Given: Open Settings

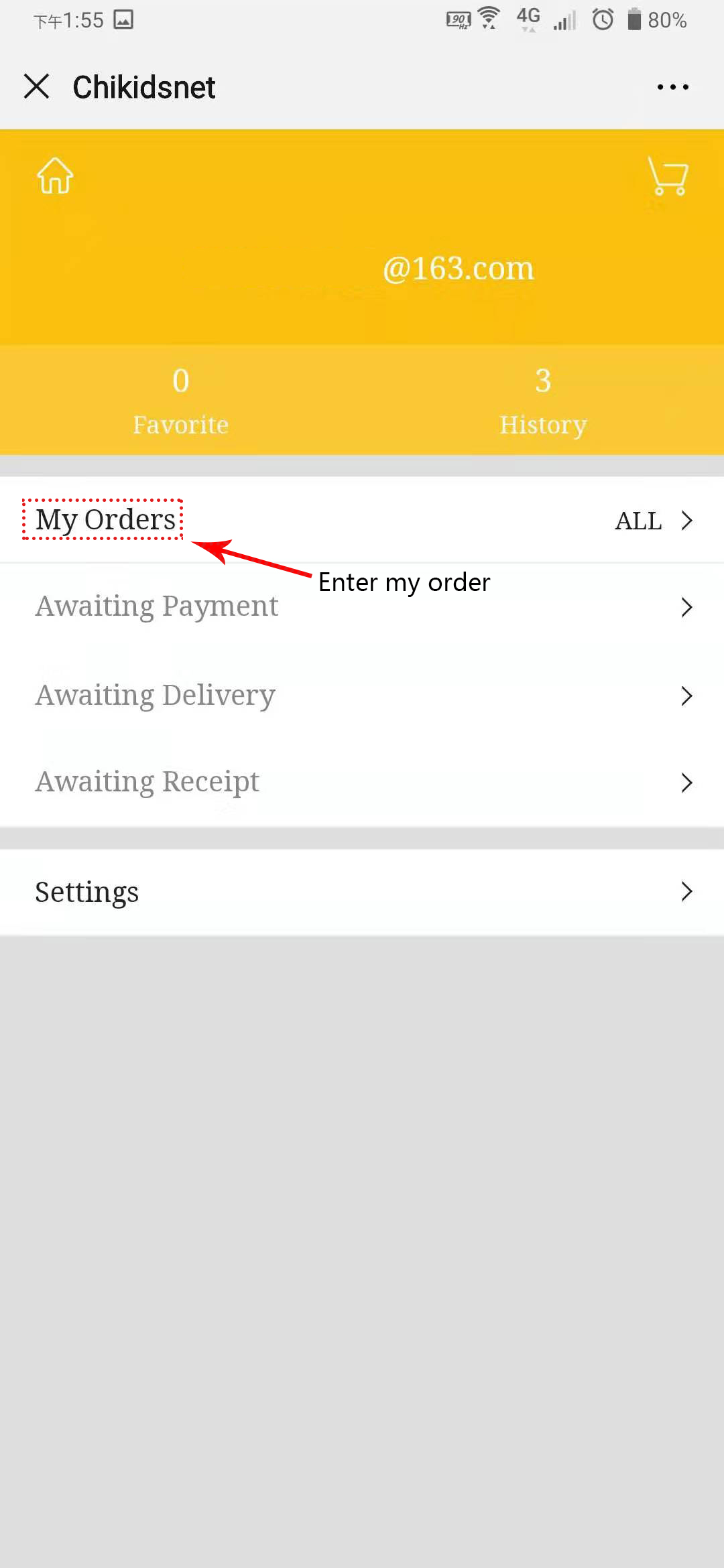Looking at the screenshot, I should [x=362, y=892].
